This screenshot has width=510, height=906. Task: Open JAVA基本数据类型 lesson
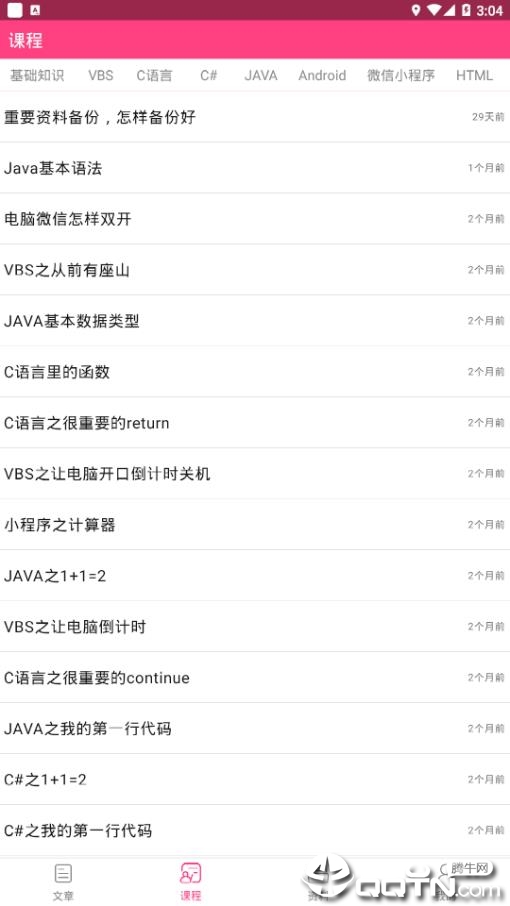pyautogui.click(x=255, y=320)
